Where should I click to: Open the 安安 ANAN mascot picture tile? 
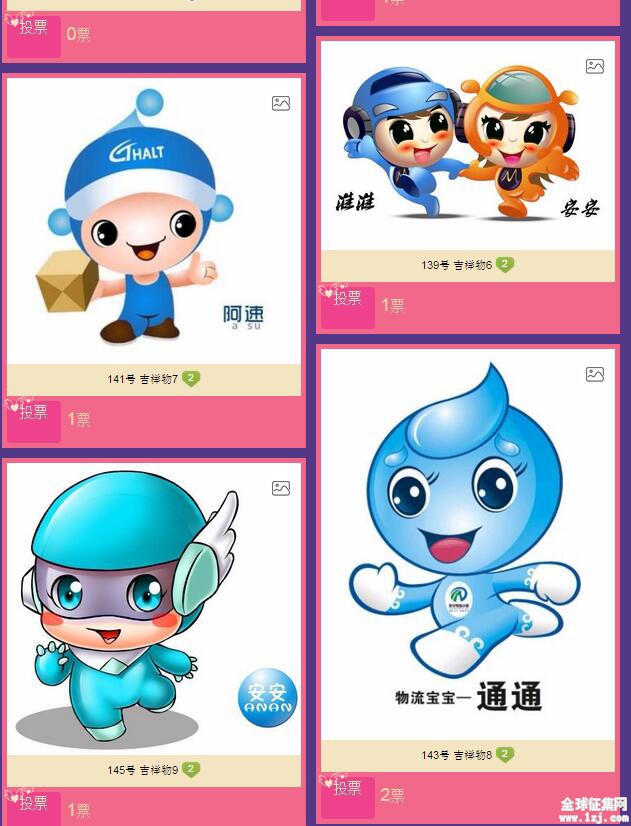coord(153,610)
